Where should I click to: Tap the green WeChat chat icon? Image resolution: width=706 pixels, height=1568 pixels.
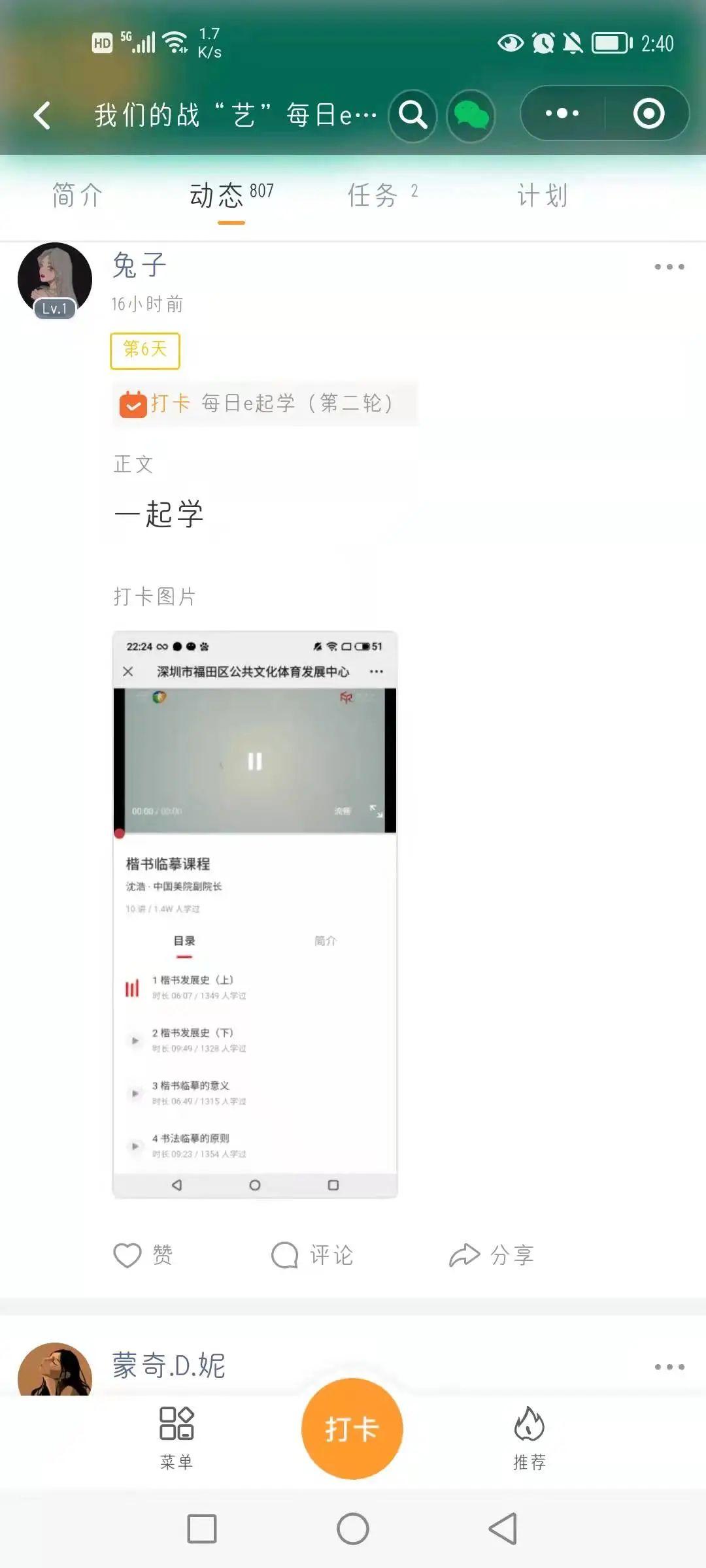[471, 116]
